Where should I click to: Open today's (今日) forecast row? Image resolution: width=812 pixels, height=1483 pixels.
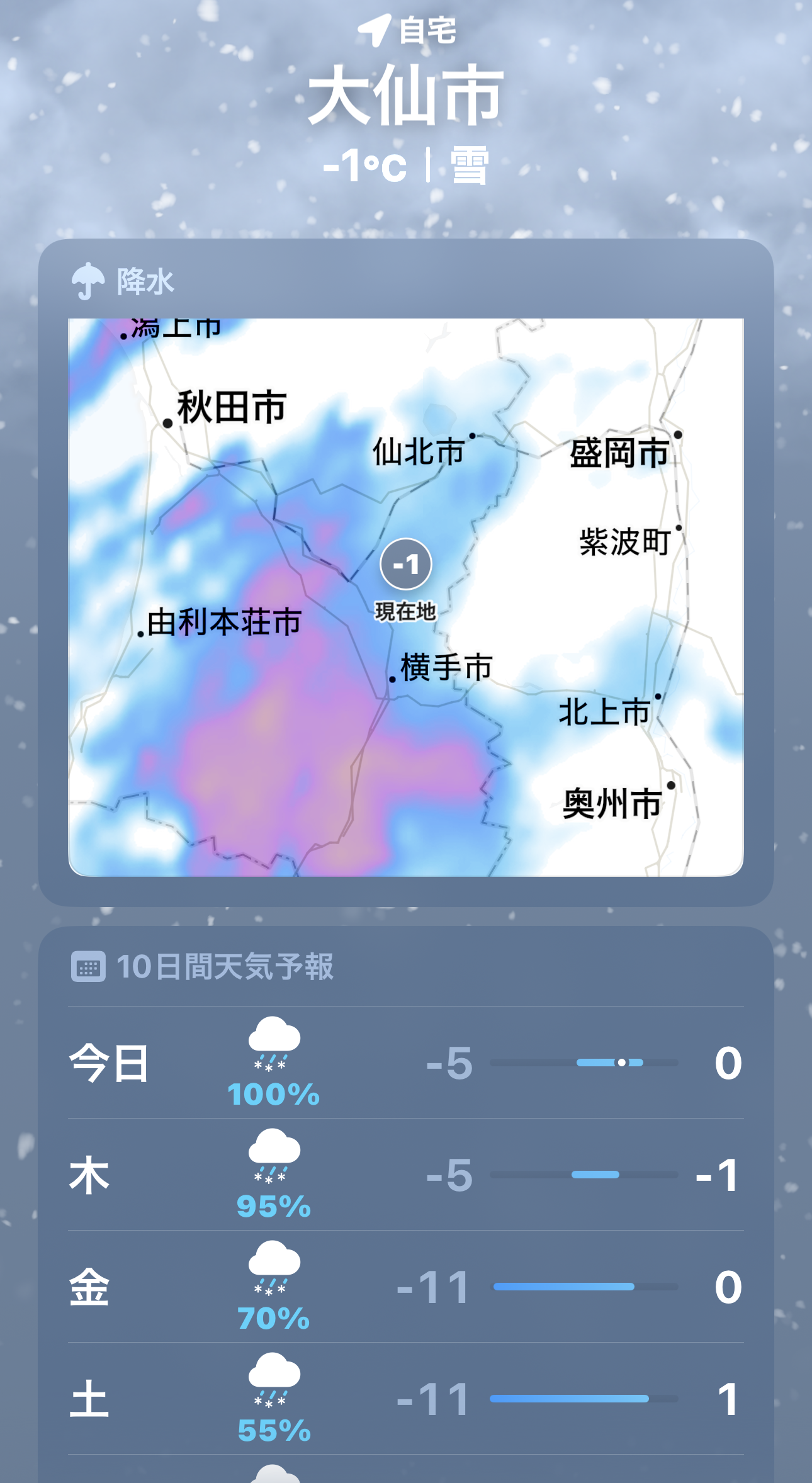[405, 1063]
